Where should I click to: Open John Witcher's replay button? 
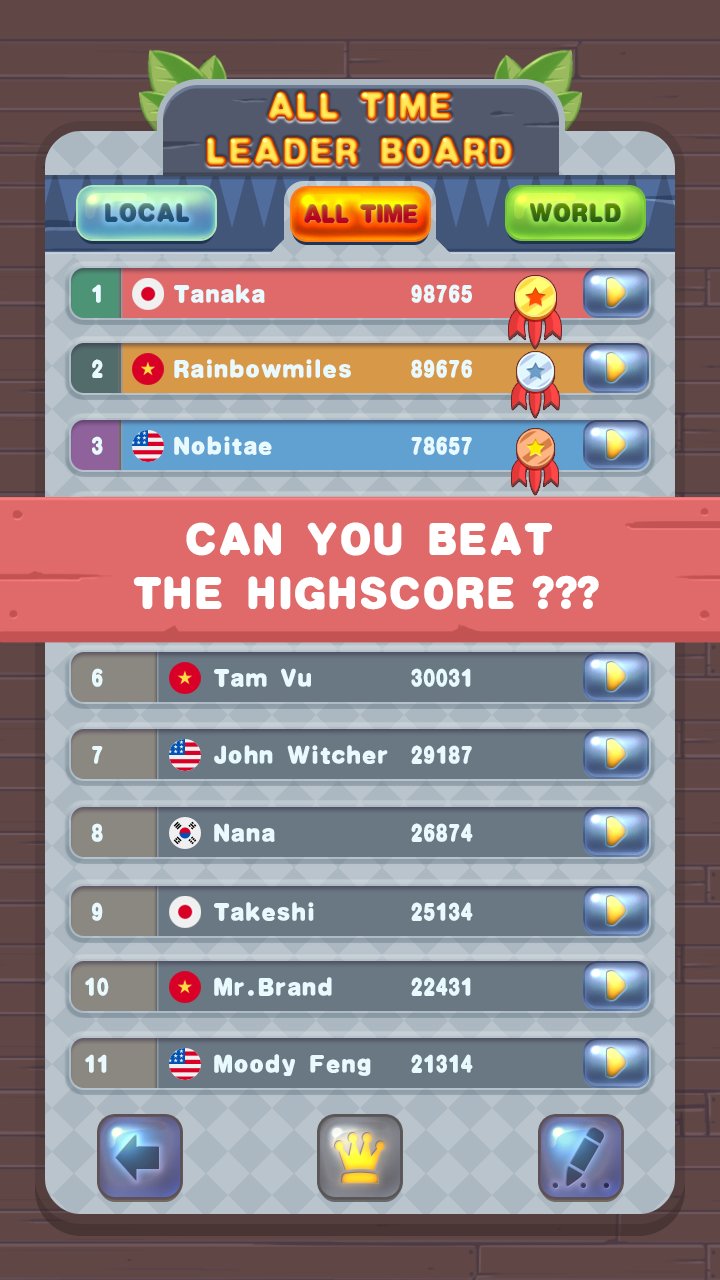pos(616,754)
